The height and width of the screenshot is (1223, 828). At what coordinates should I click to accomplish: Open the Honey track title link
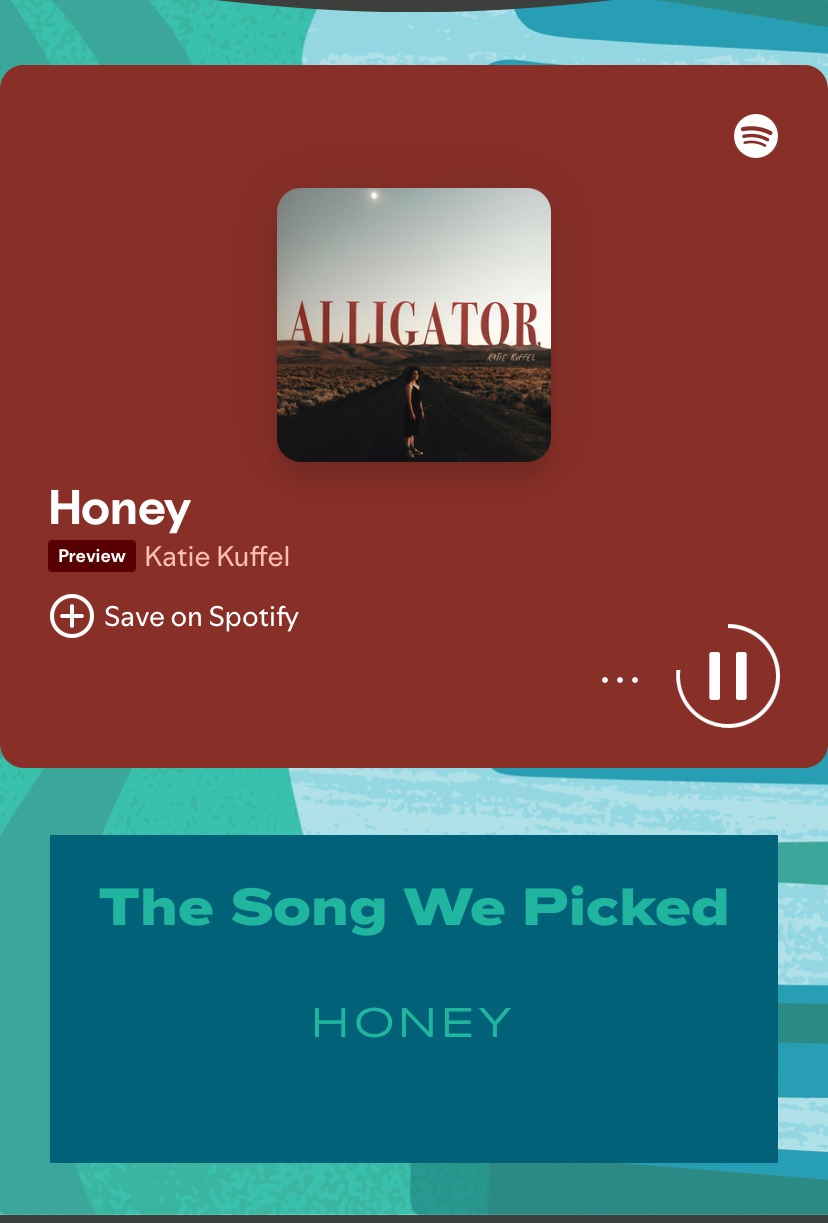click(x=119, y=507)
